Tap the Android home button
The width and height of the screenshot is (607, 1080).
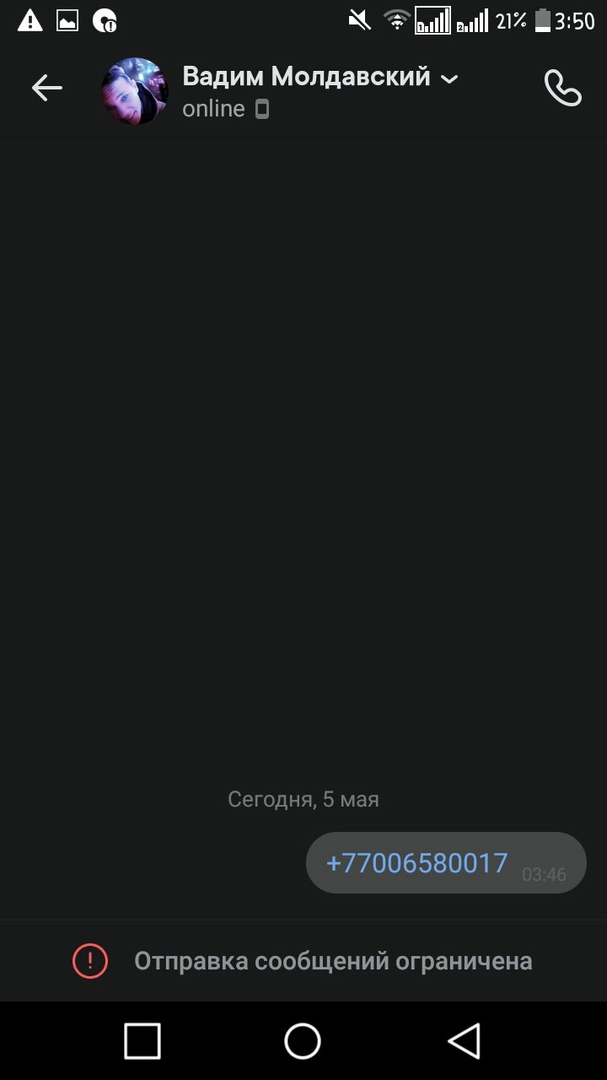(x=302, y=1041)
